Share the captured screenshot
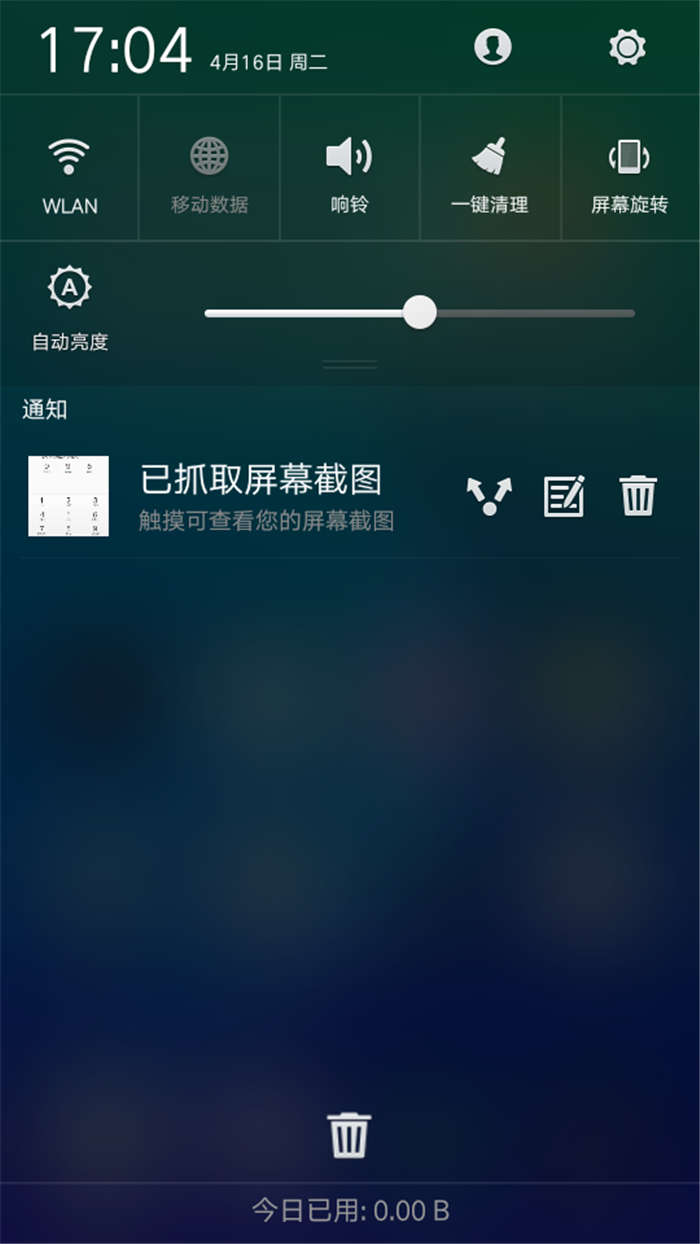Viewport: 700px width, 1244px height. (489, 496)
